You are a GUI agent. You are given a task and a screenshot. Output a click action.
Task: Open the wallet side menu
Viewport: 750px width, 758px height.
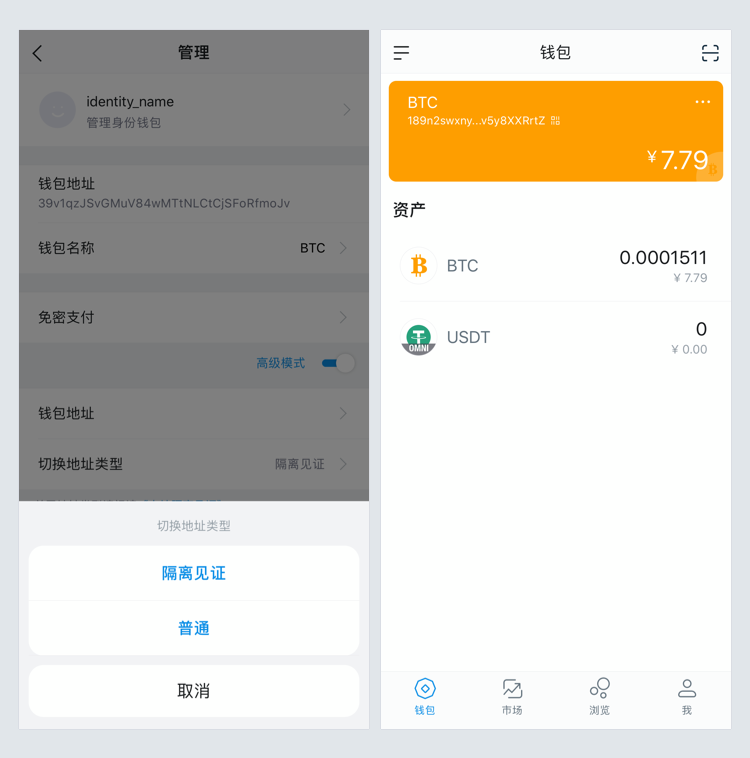coord(401,53)
